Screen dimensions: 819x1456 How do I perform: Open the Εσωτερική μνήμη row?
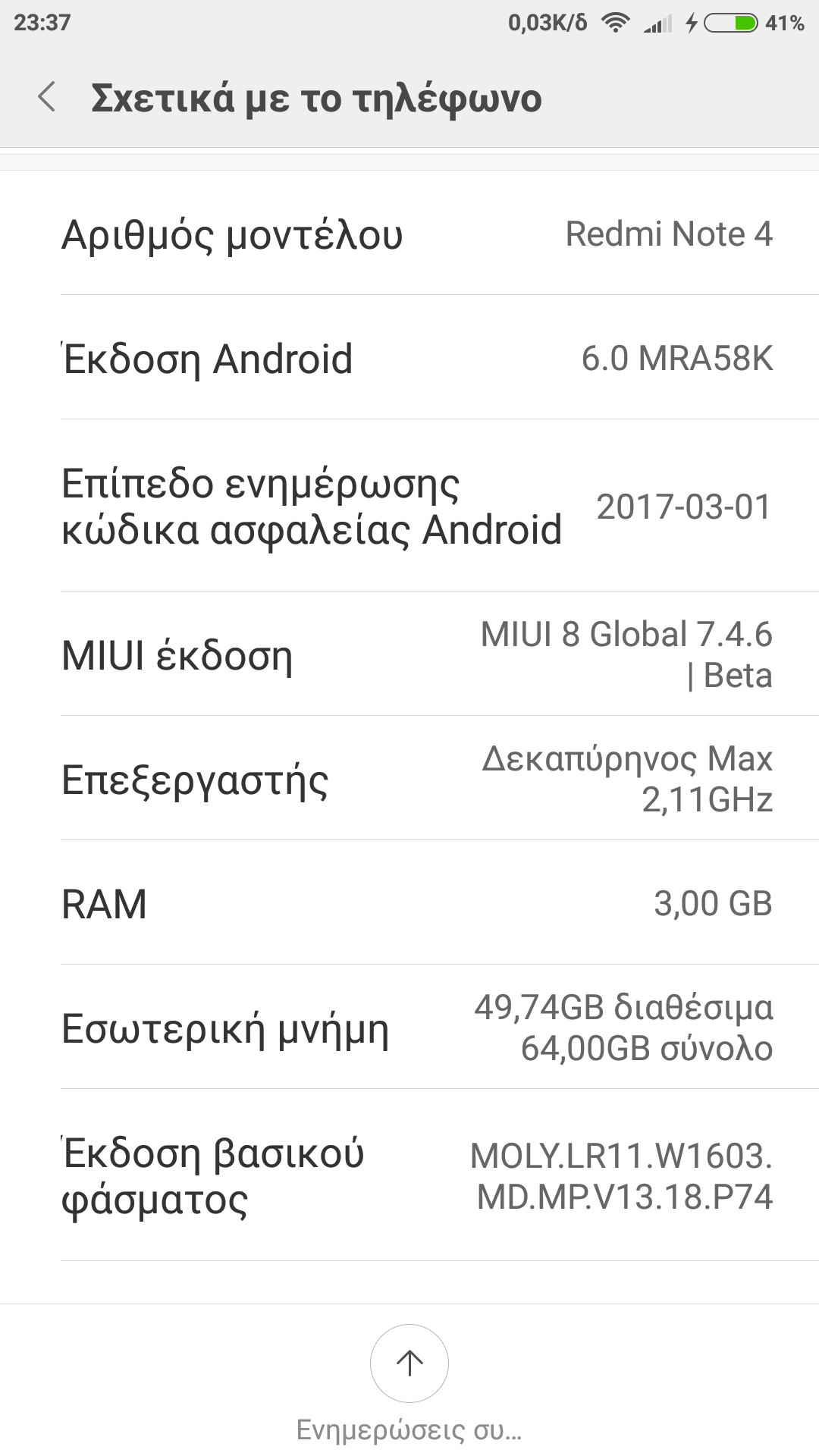(x=409, y=1028)
